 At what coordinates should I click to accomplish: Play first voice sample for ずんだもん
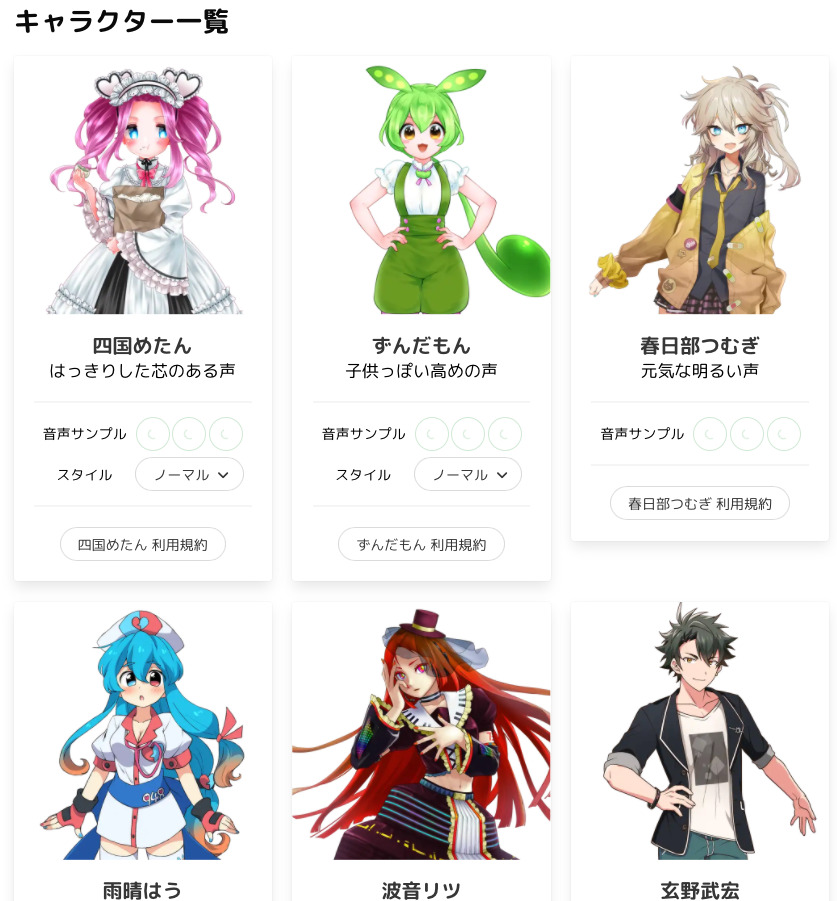click(x=431, y=434)
